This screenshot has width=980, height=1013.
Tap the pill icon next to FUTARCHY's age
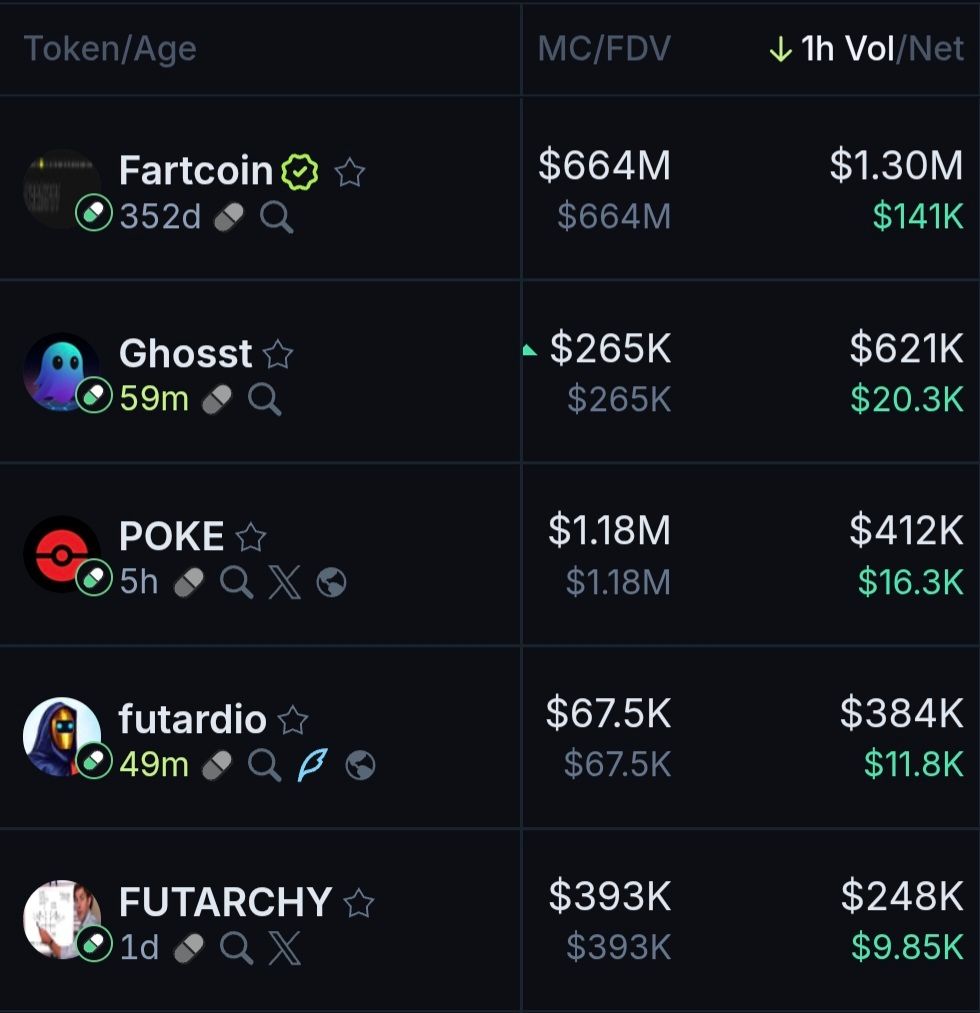[189, 948]
